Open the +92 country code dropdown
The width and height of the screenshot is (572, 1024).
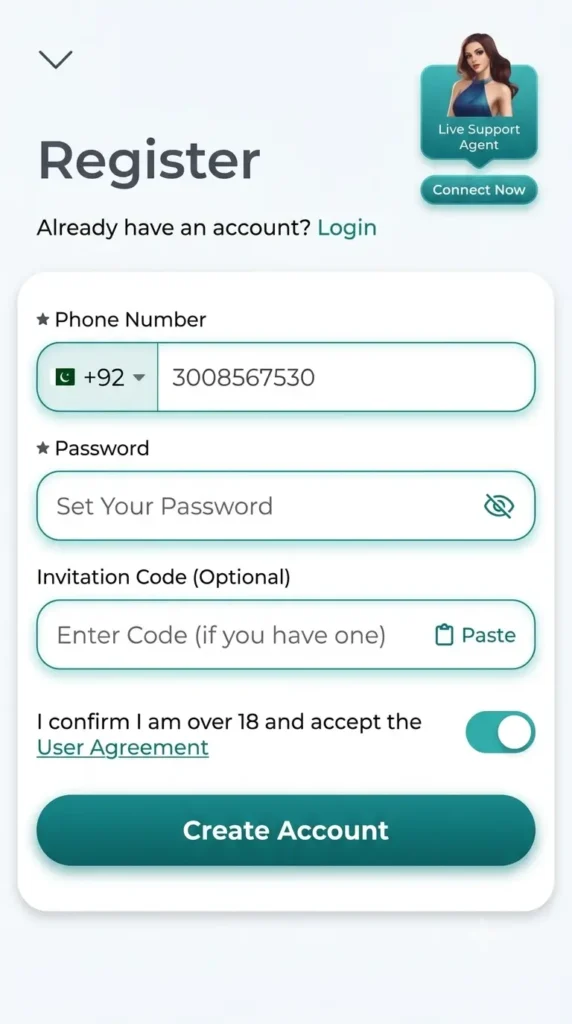[98, 377]
